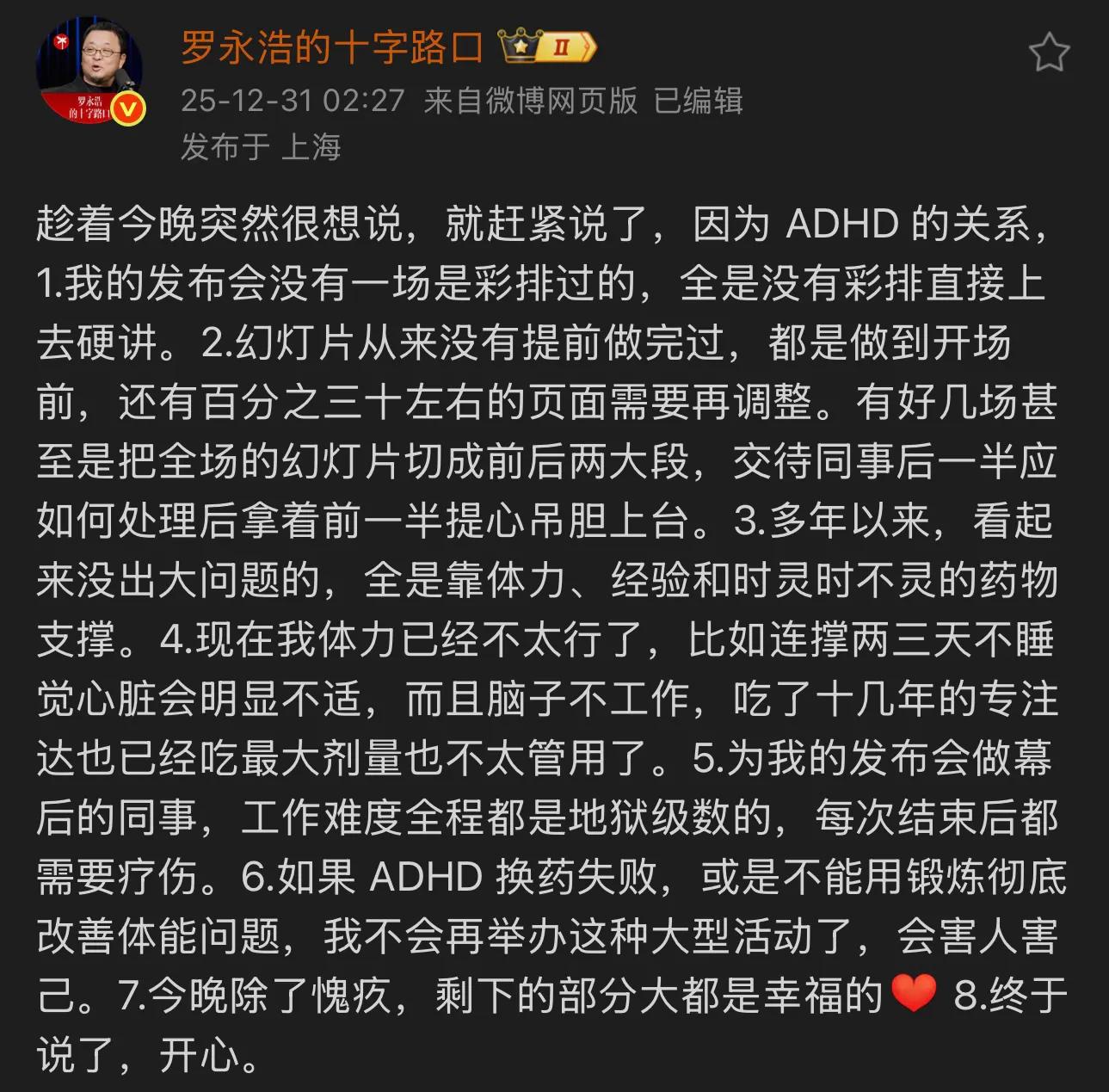Open 罗永浩的十字路口 profile avatar

click(x=89, y=72)
